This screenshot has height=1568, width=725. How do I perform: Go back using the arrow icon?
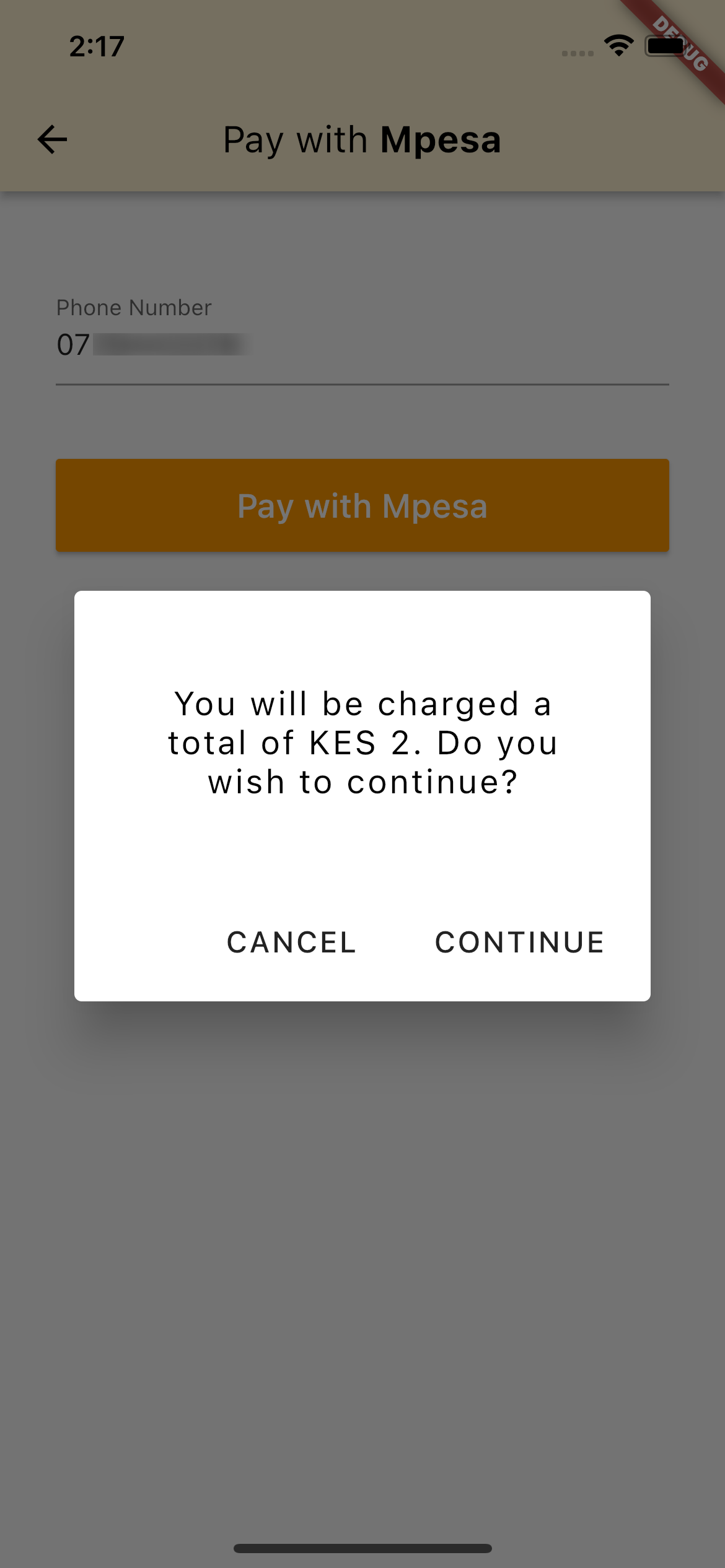point(52,139)
